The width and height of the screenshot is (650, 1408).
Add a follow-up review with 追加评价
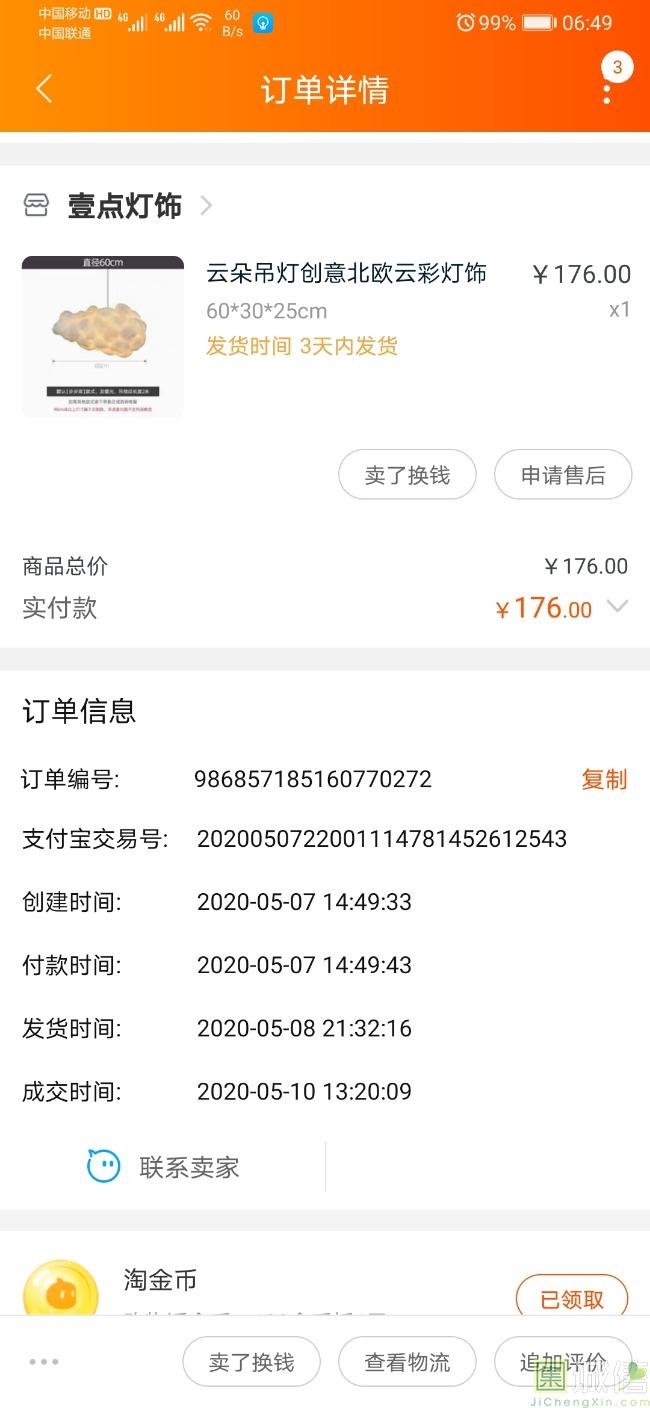click(563, 1362)
